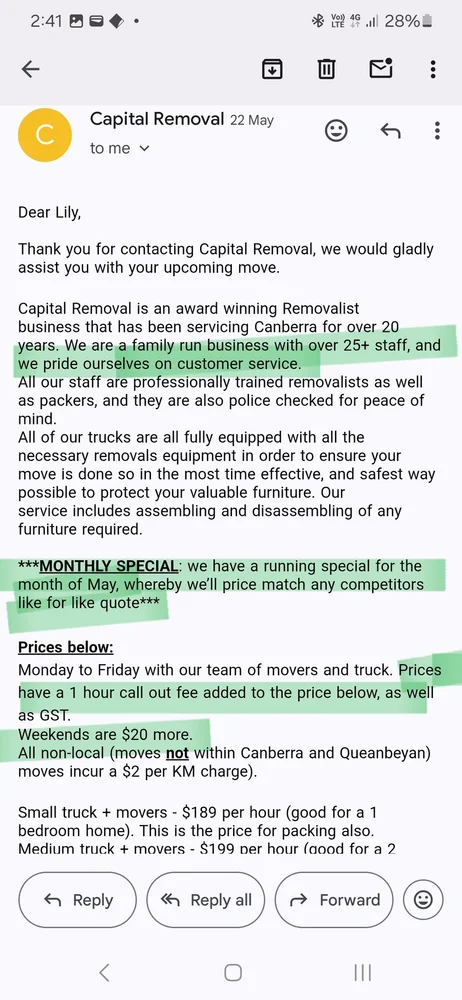Tap the Reply button at the bottom

(77, 900)
